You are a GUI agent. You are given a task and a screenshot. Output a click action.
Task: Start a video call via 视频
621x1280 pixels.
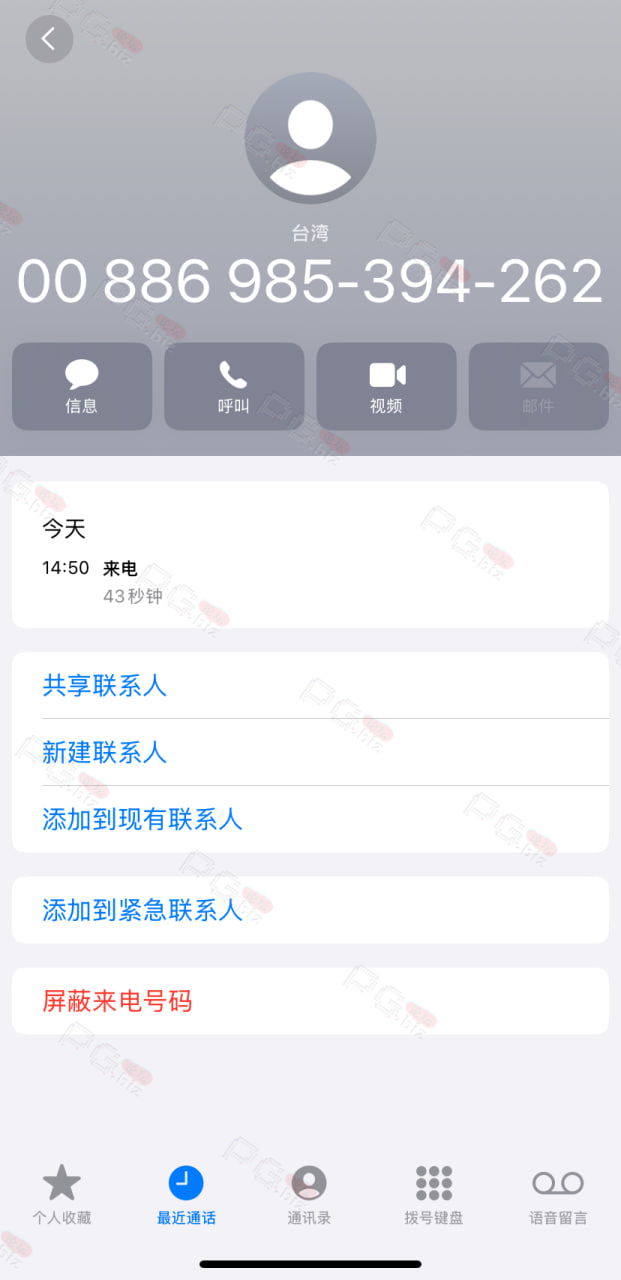(387, 387)
